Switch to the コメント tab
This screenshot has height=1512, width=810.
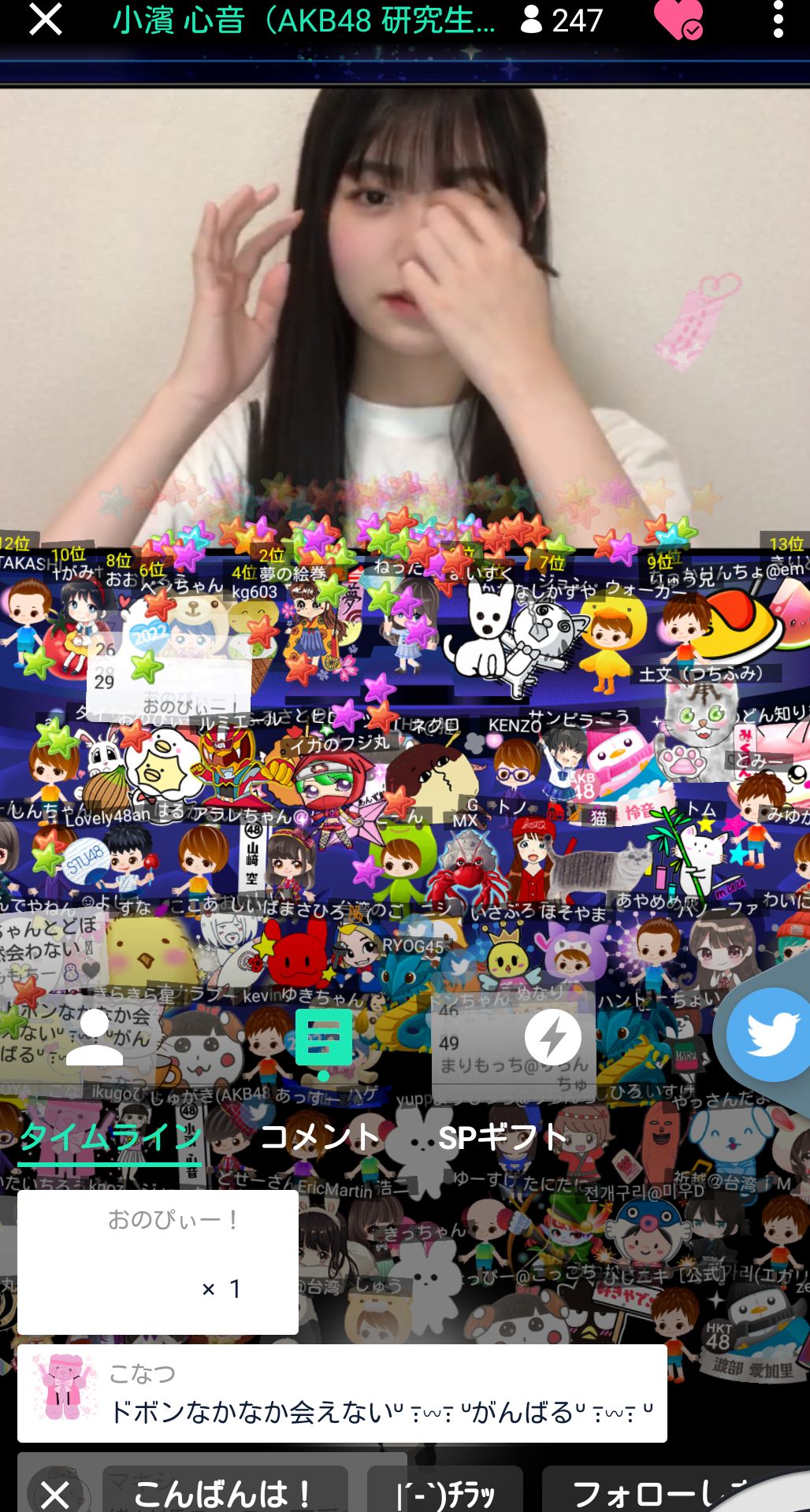coord(319,1138)
